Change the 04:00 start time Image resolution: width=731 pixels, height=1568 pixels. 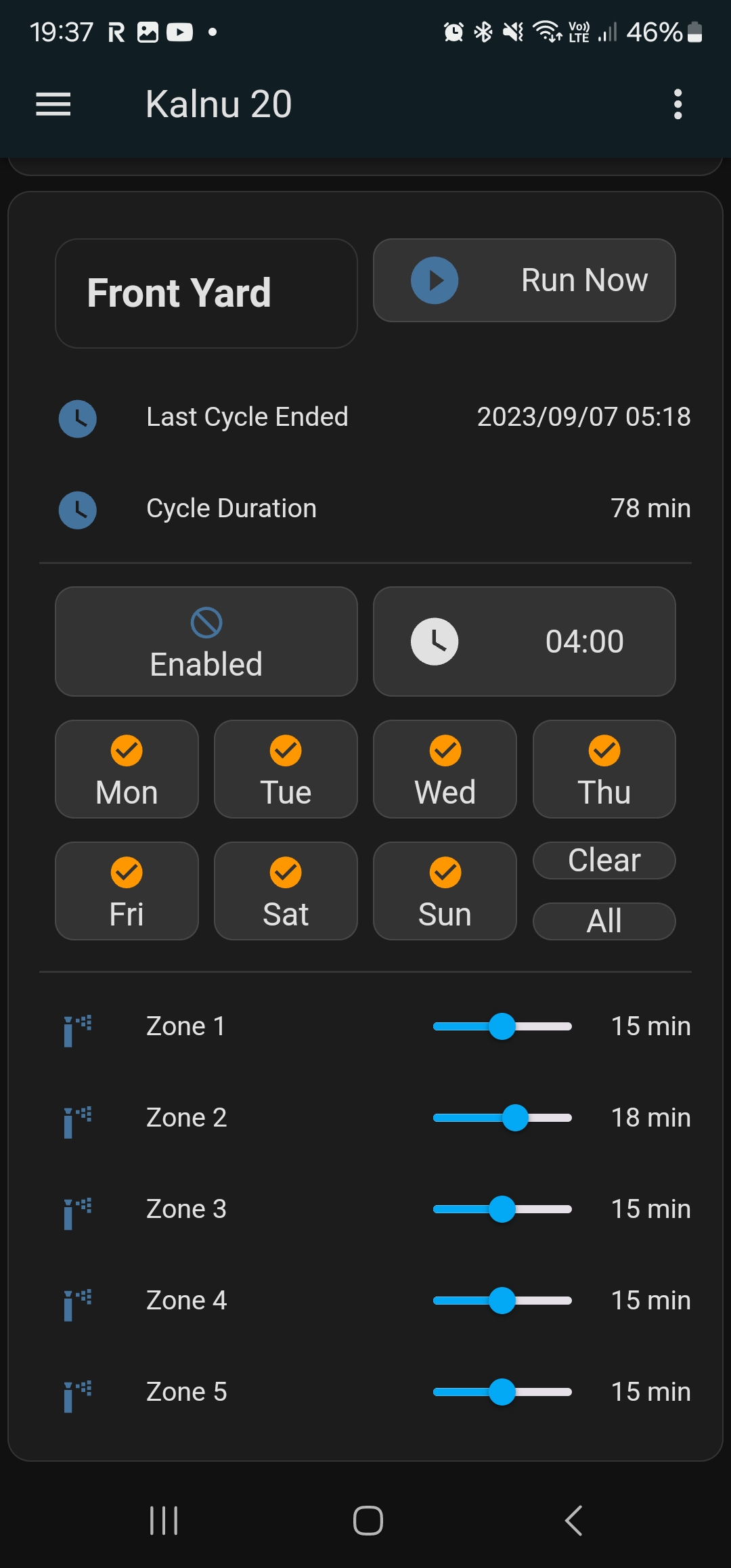point(524,641)
